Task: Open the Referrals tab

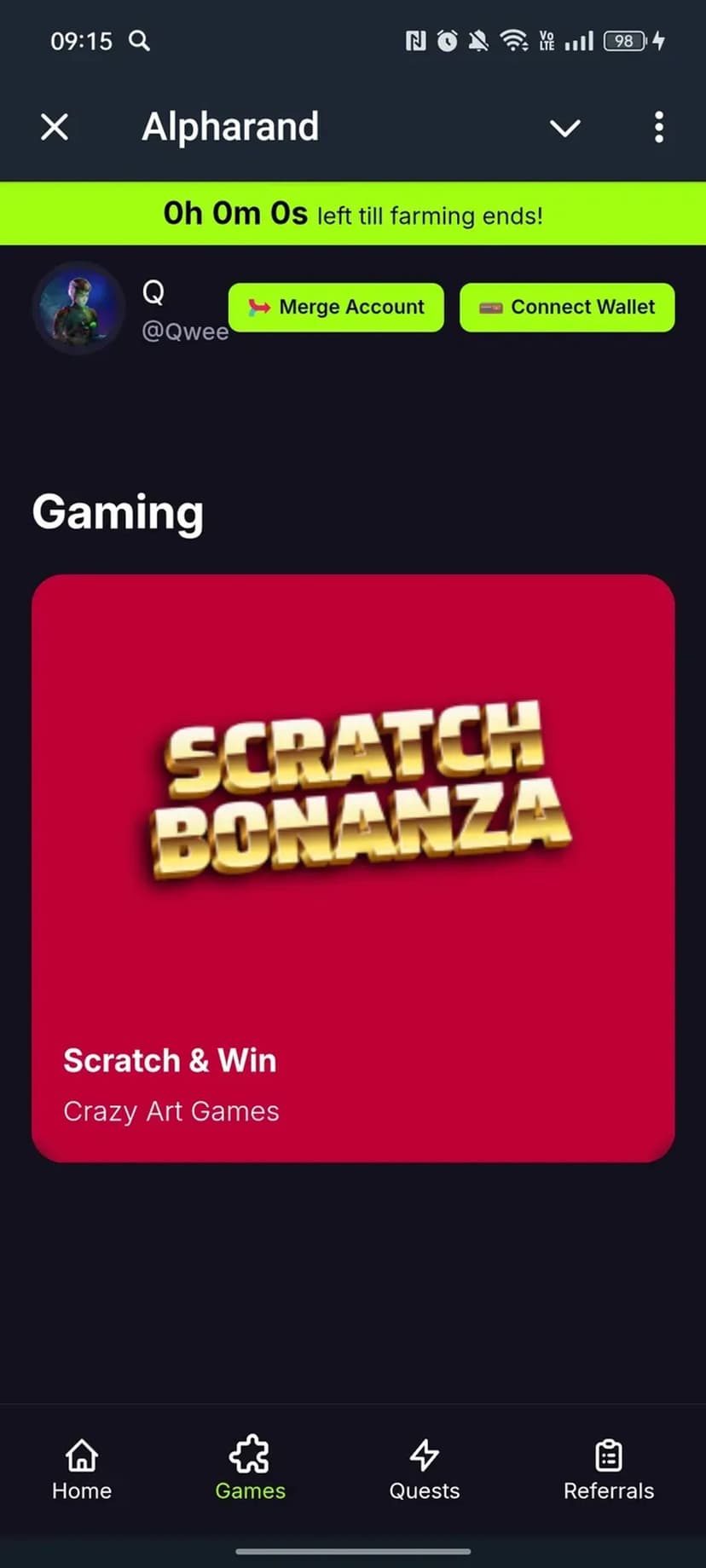Action: (608, 1469)
